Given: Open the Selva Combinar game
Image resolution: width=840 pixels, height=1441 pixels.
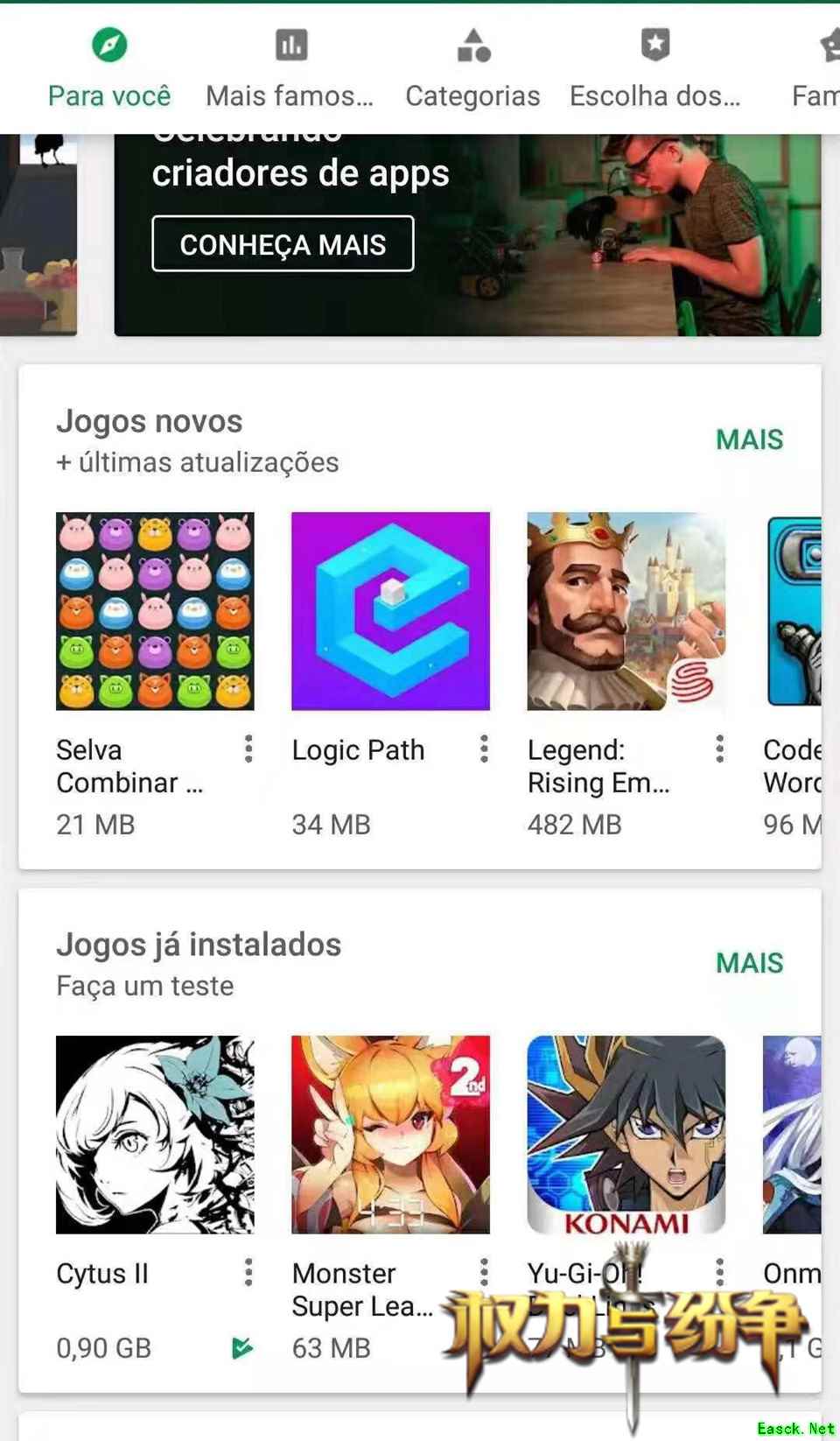Looking at the screenshot, I should click(x=155, y=611).
